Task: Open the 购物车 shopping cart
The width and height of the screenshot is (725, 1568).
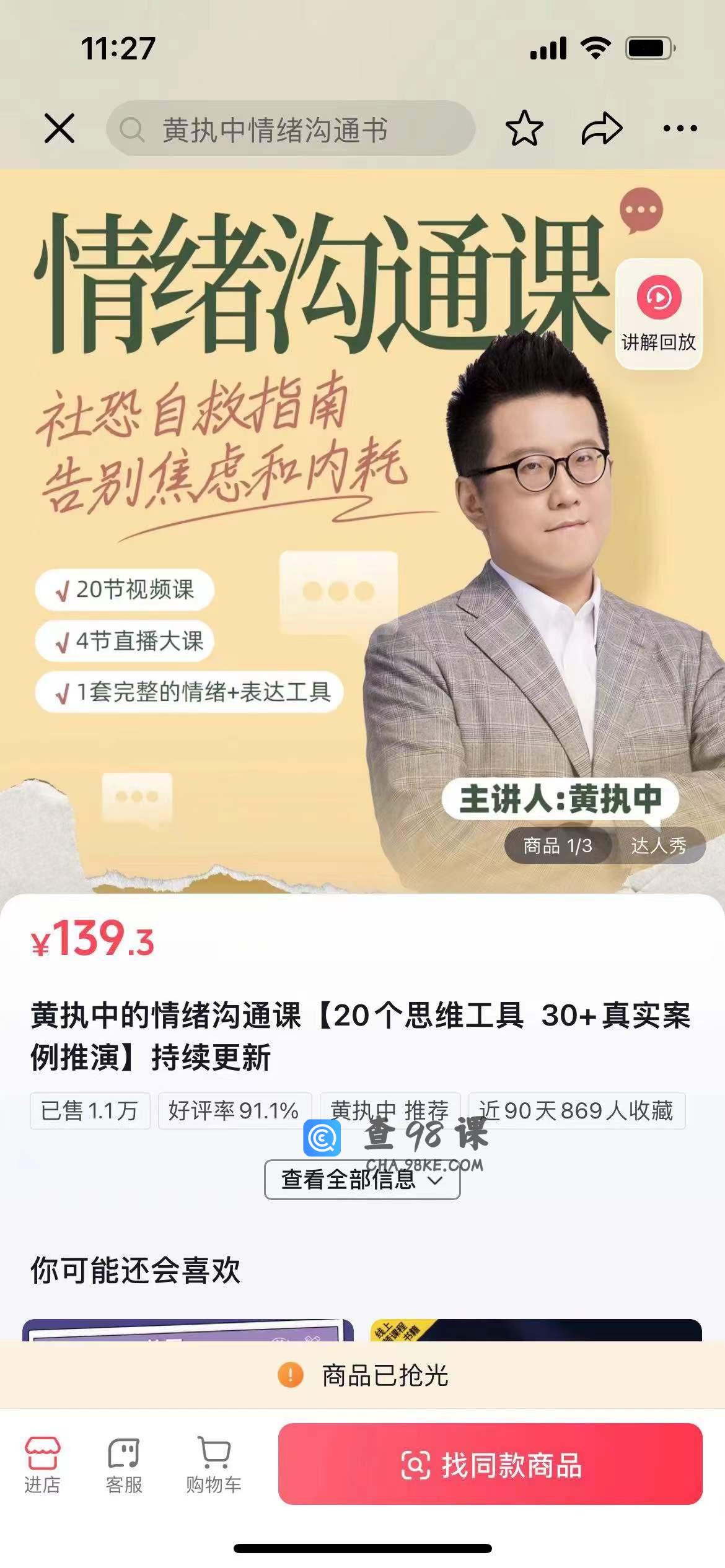Action: (214, 1465)
